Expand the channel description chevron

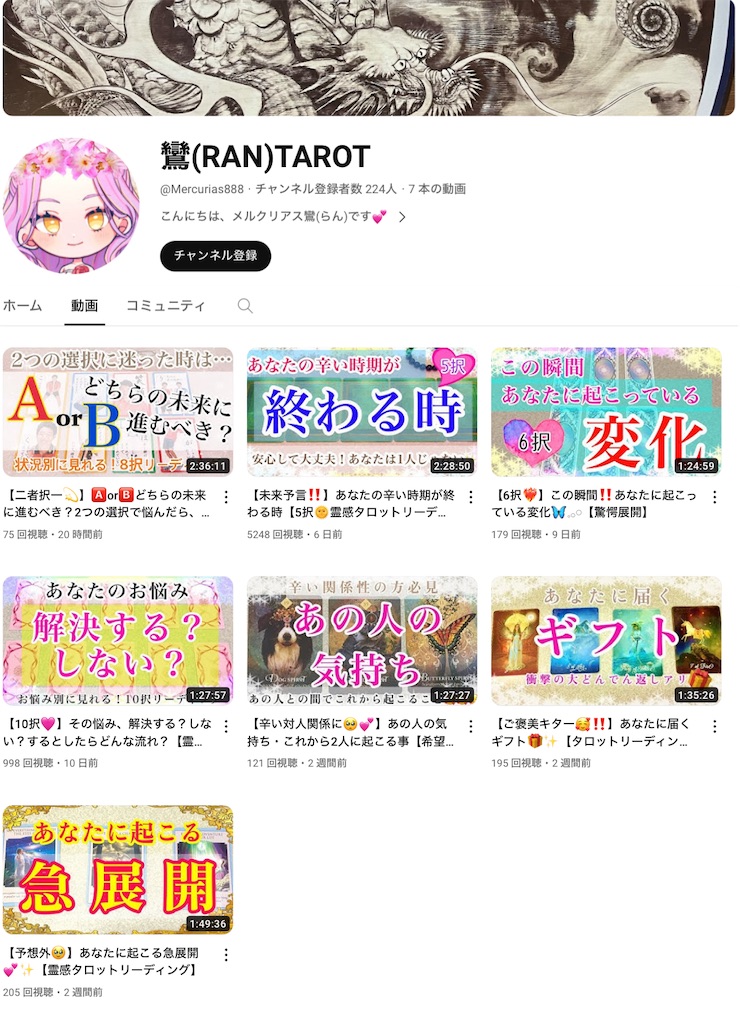tap(402, 217)
